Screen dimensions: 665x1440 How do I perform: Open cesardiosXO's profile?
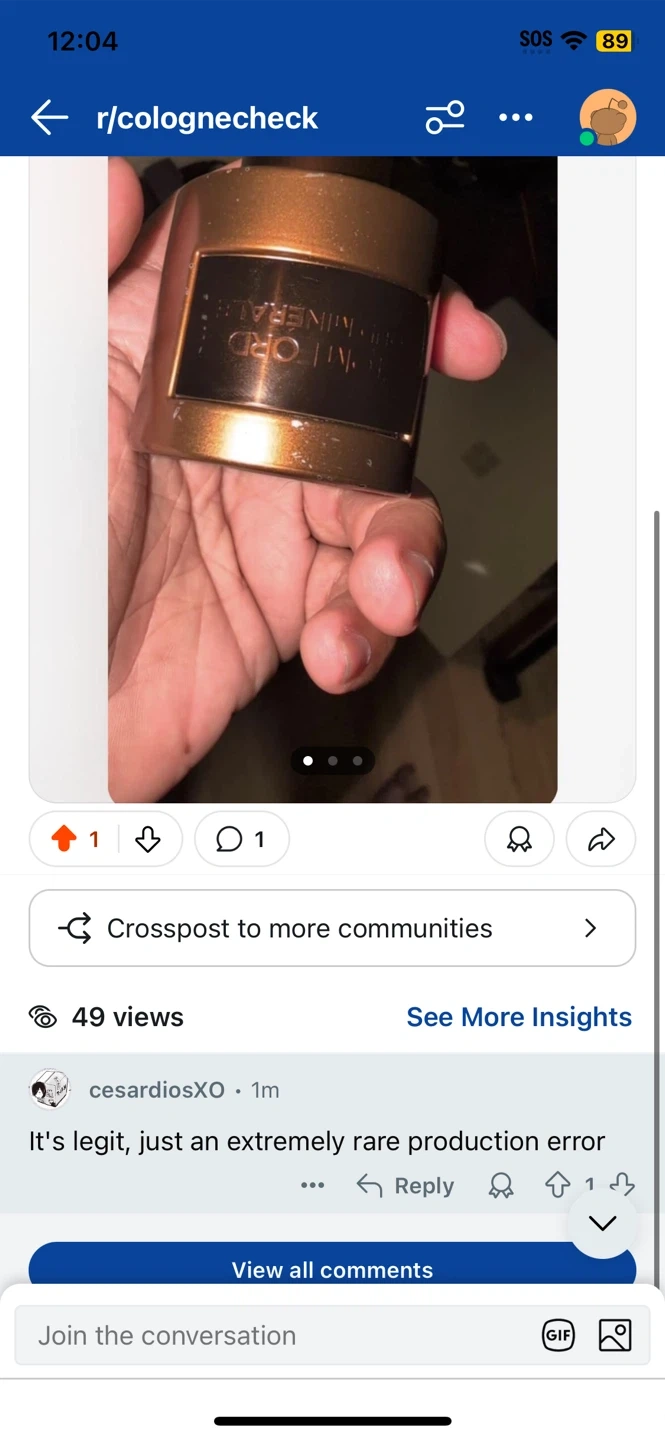(x=156, y=1090)
